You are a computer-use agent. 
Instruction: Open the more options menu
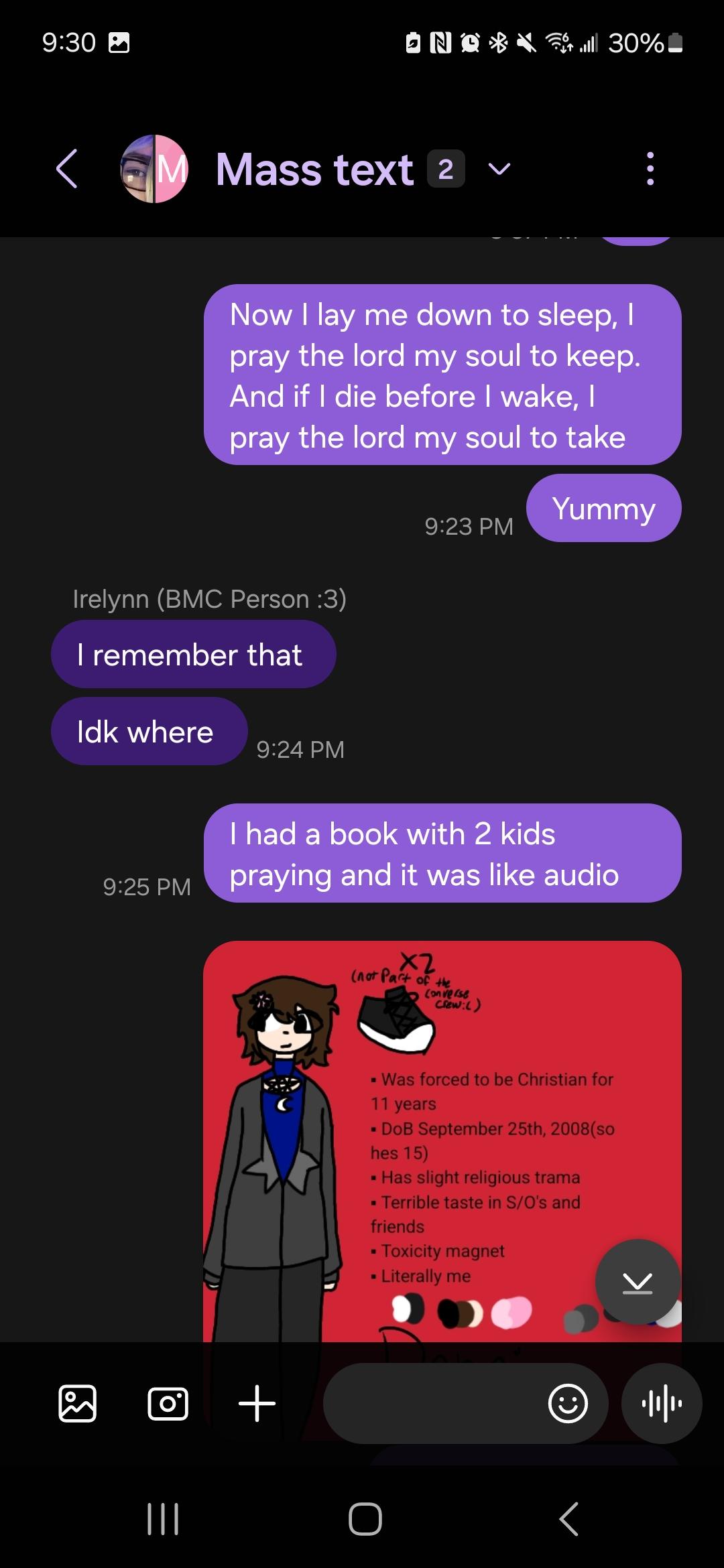[x=649, y=168]
